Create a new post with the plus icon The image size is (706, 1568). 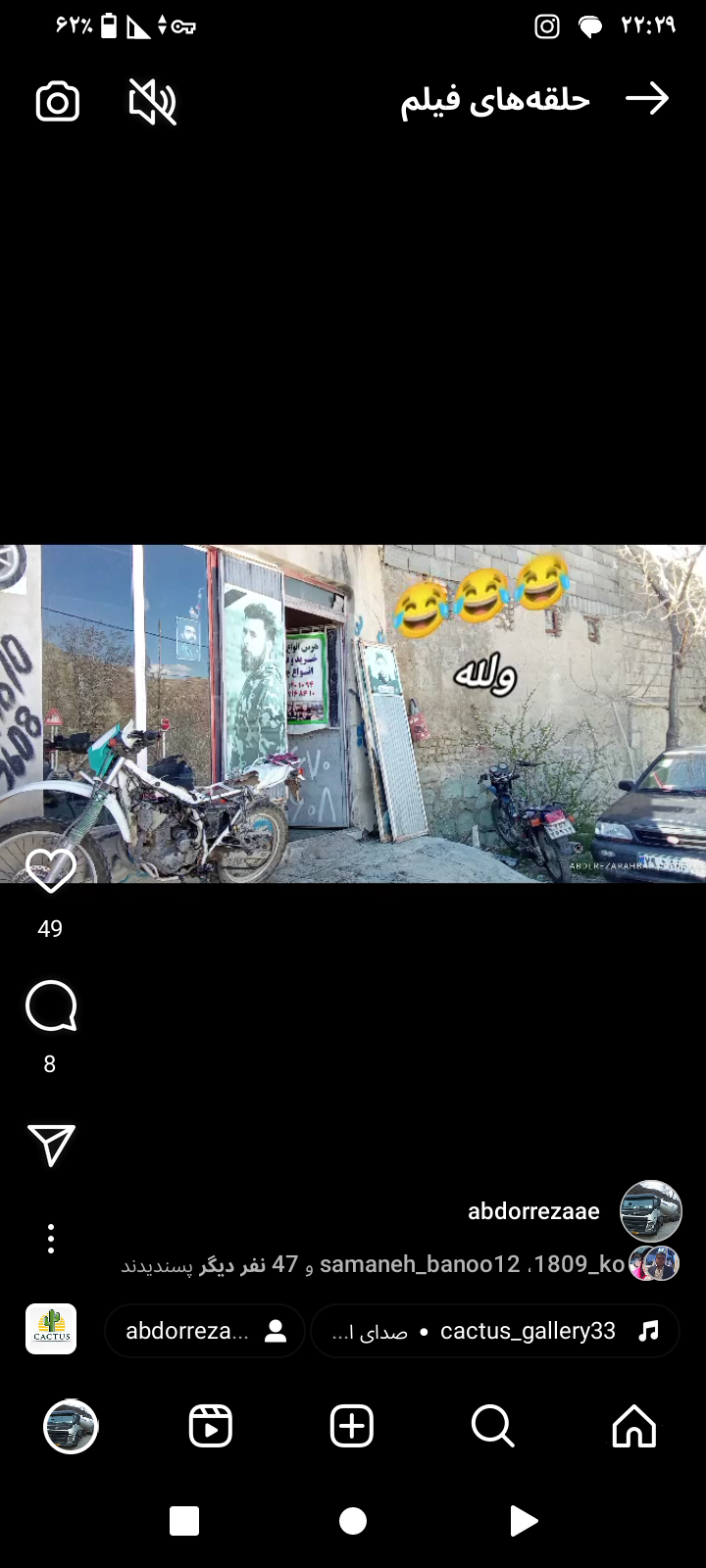[352, 1427]
